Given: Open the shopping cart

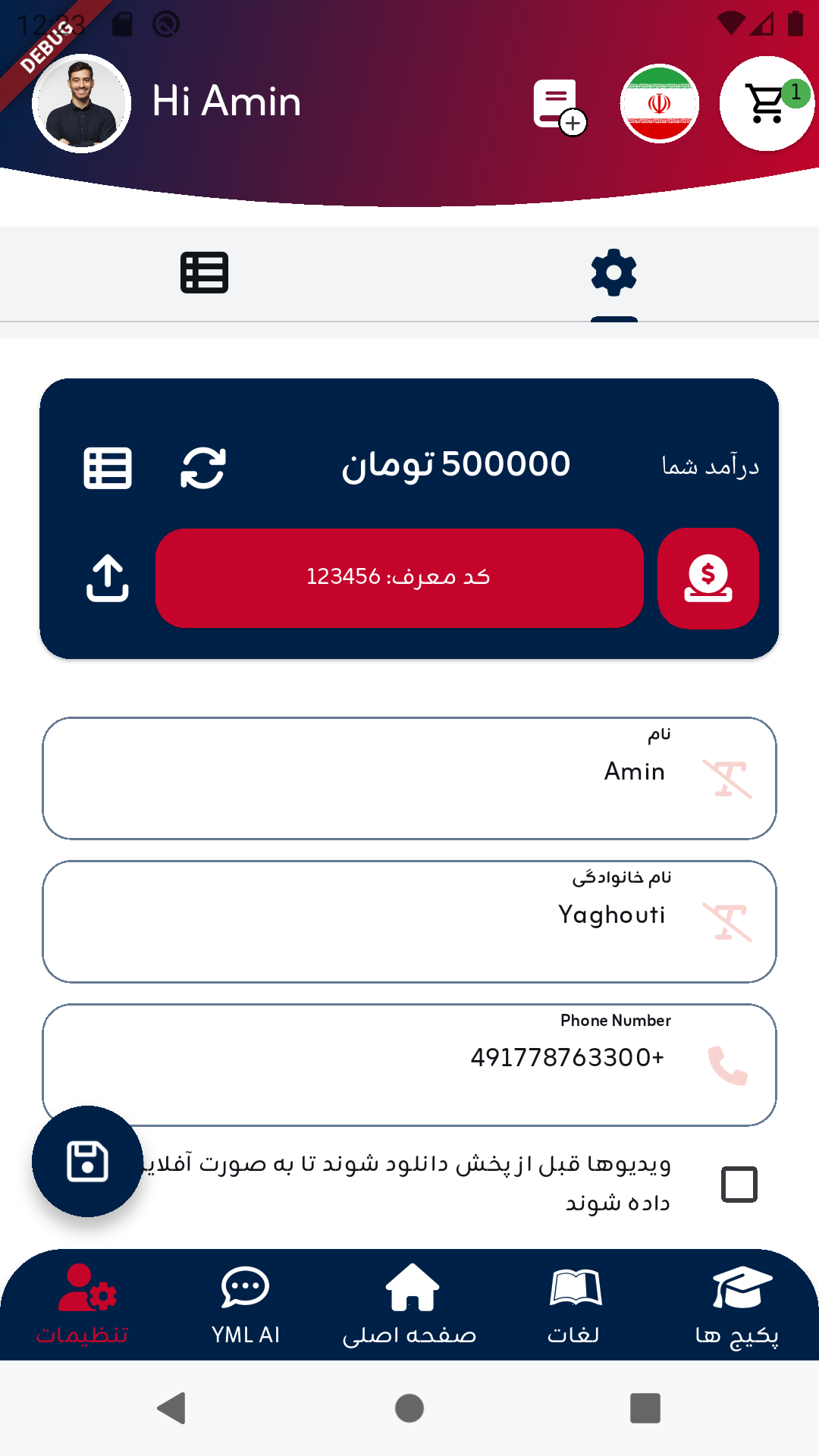Looking at the screenshot, I should (x=767, y=104).
